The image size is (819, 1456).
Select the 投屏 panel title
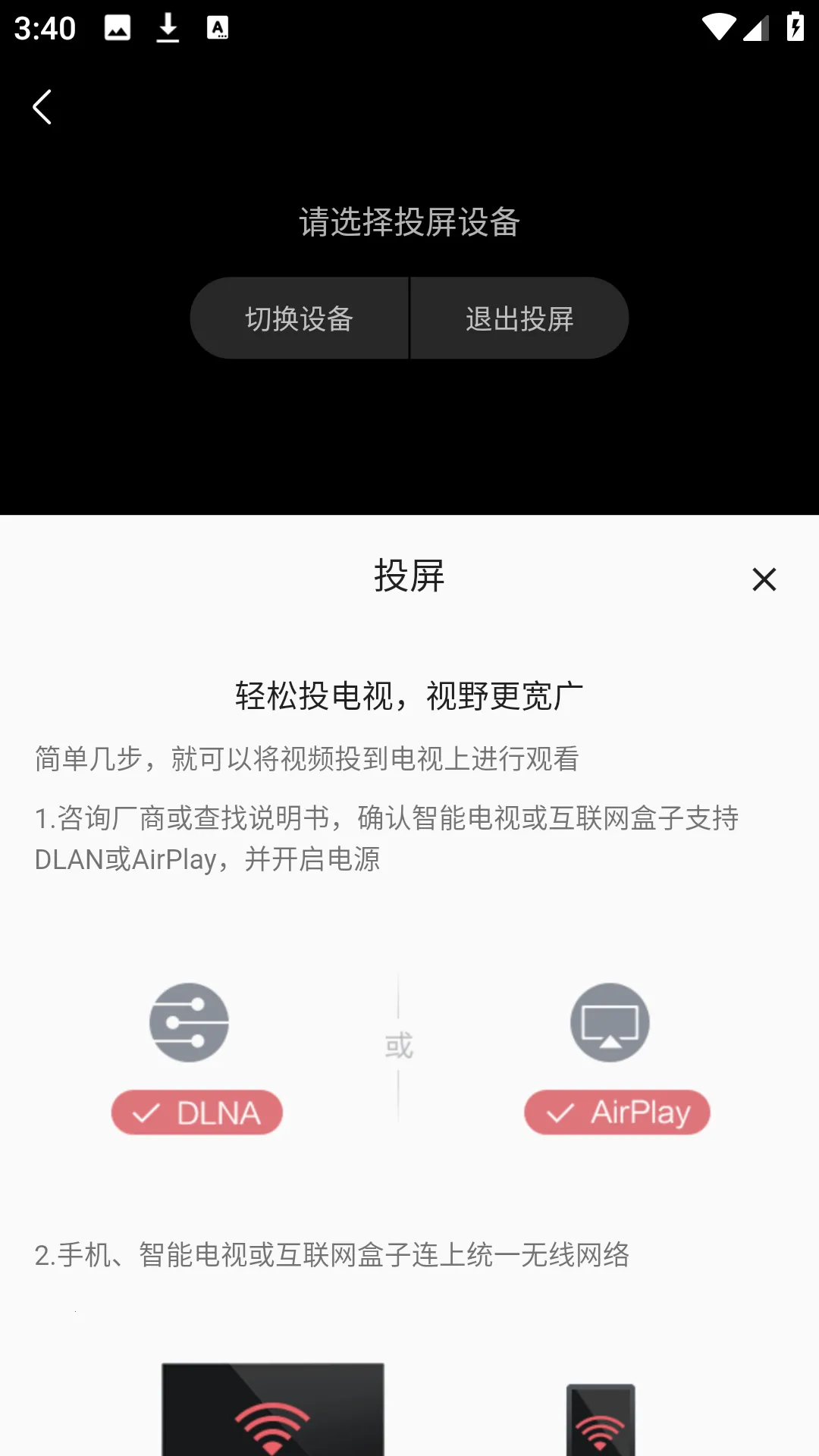pyautogui.click(x=409, y=576)
